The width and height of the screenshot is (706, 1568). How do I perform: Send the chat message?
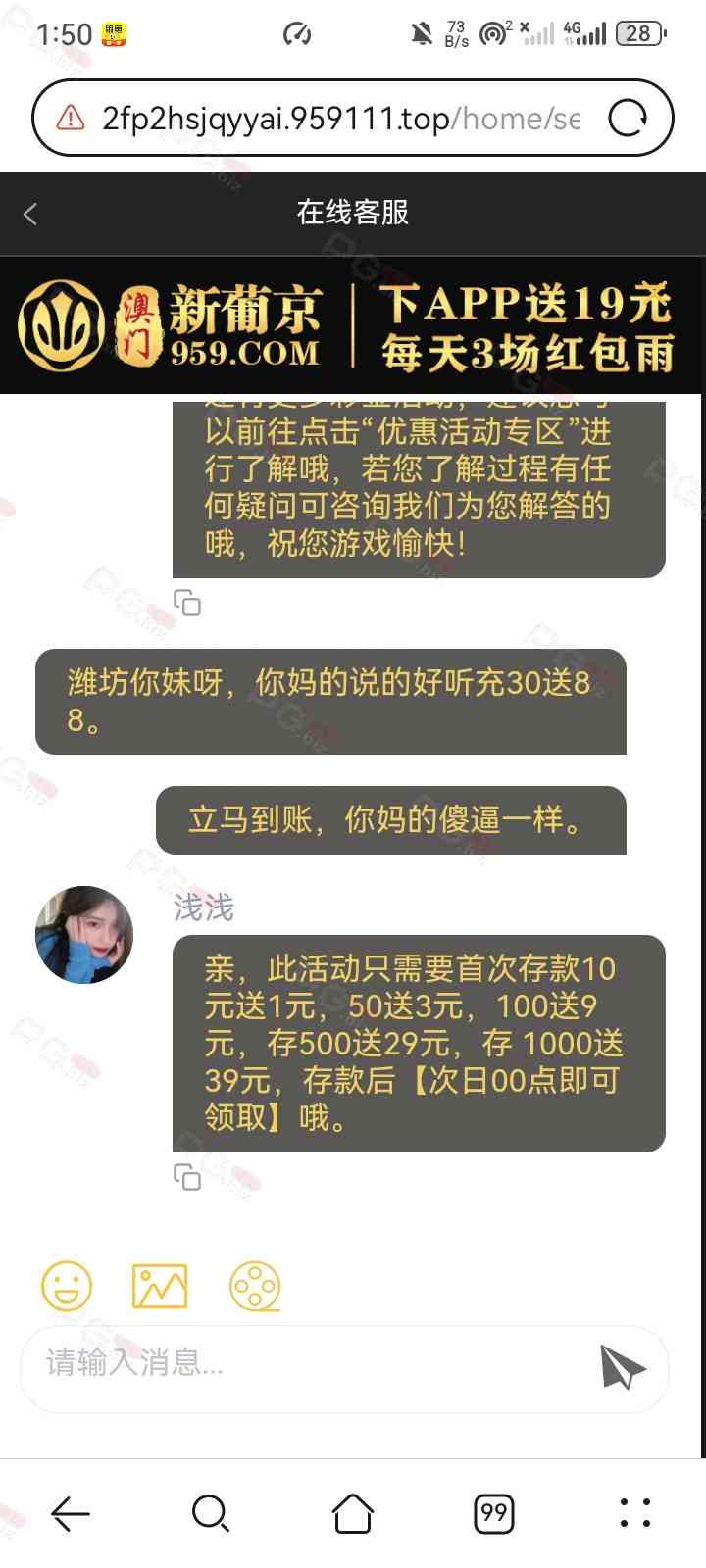click(x=623, y=1366)
